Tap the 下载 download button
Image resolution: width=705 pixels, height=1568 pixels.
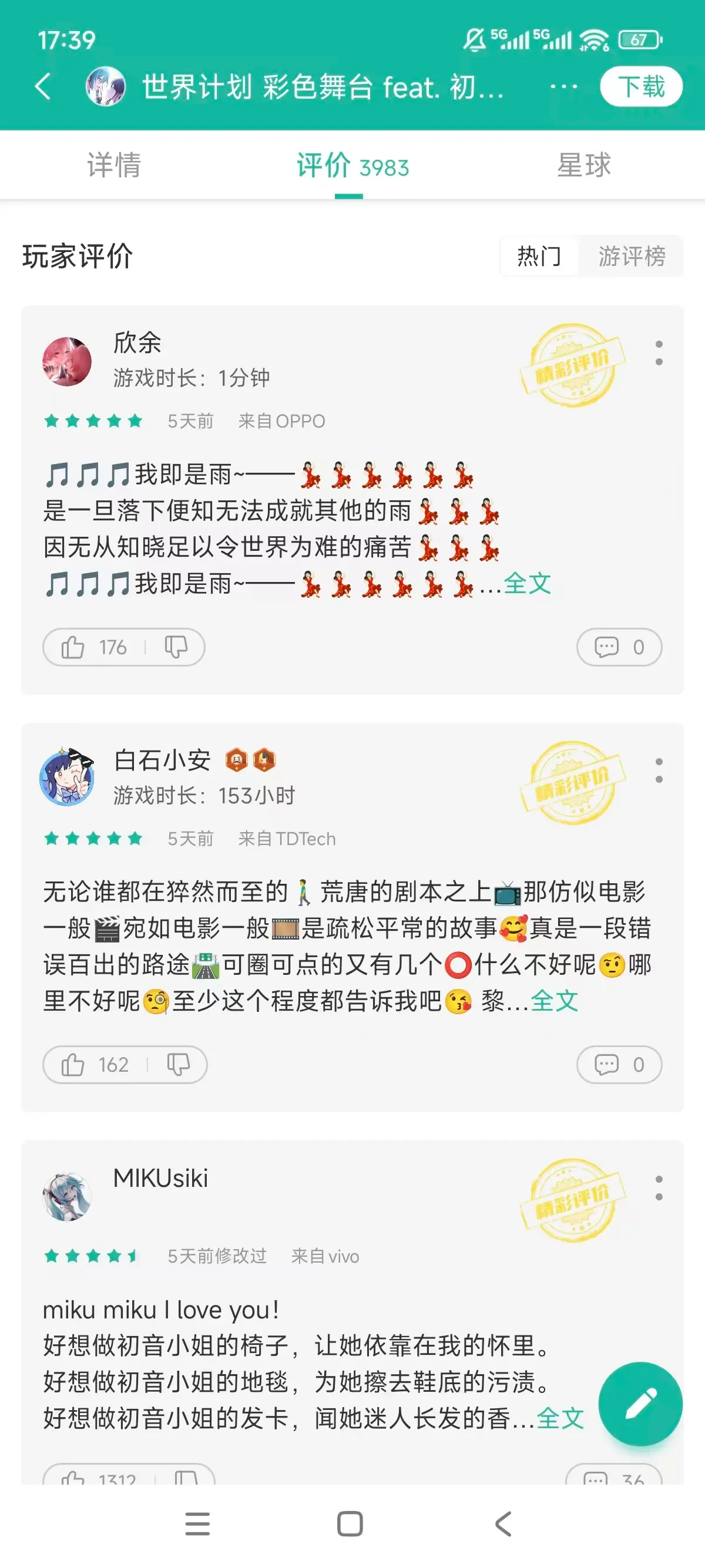(640, 86)
